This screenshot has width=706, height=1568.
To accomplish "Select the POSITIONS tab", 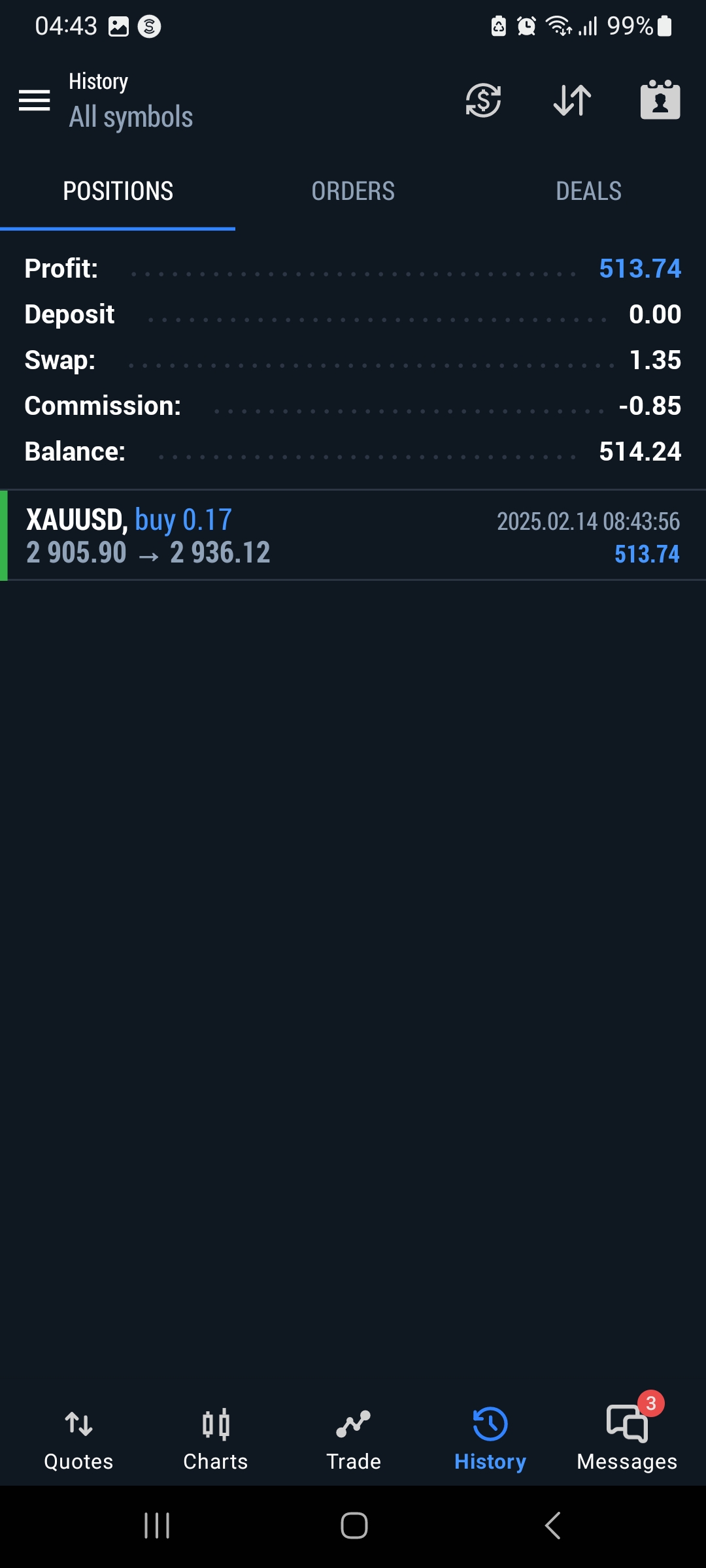I will tap(118, 190).
